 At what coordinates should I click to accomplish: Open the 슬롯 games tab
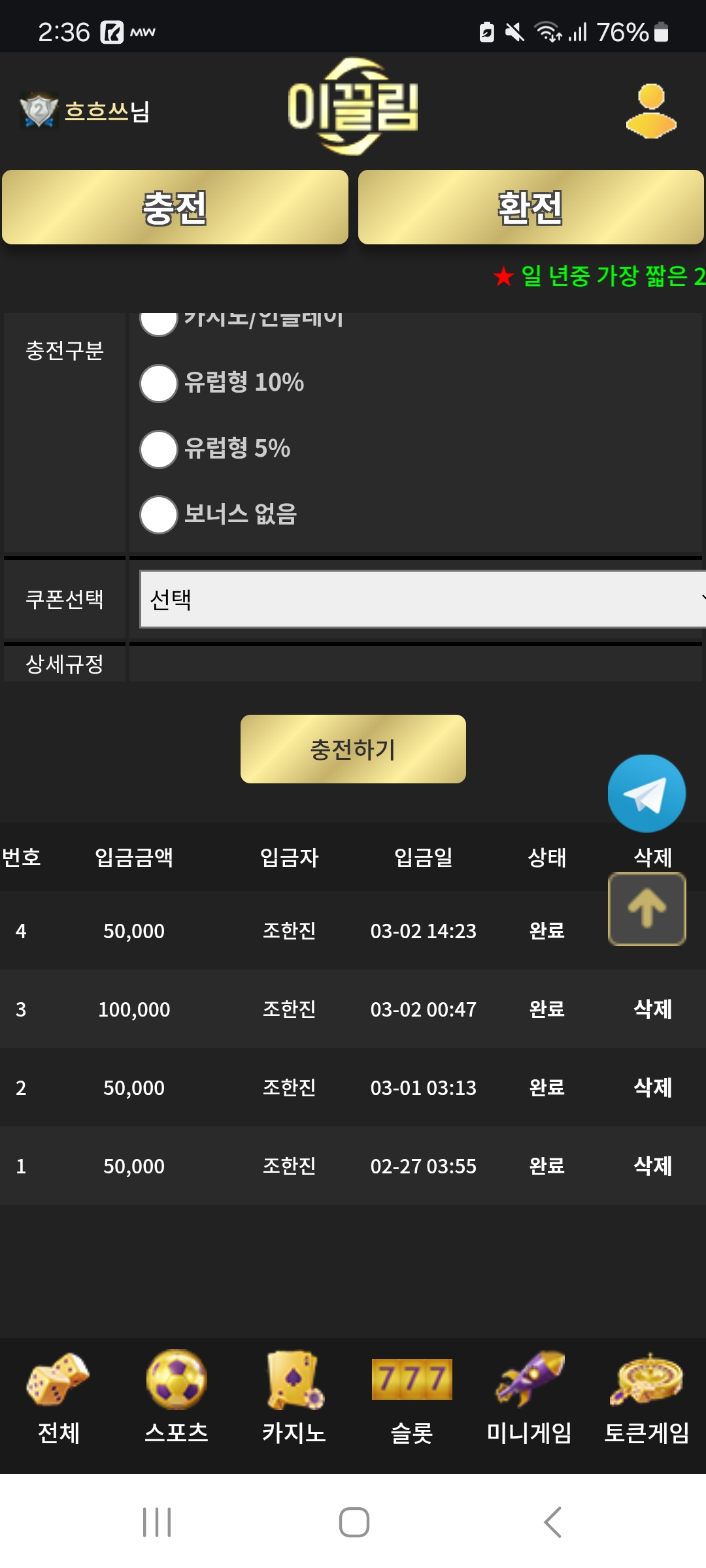(412, 1398)
